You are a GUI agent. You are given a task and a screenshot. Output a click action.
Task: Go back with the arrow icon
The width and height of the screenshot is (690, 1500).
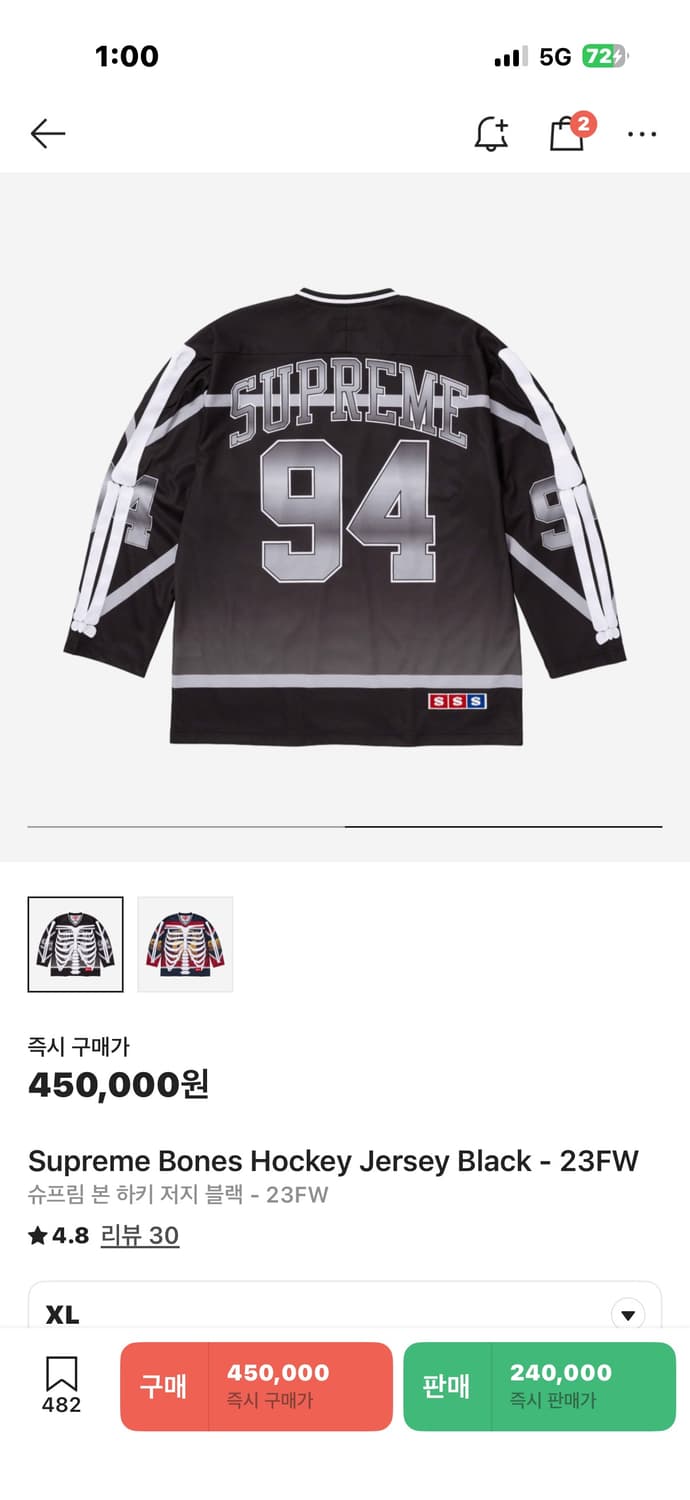[x=47, y=133]
